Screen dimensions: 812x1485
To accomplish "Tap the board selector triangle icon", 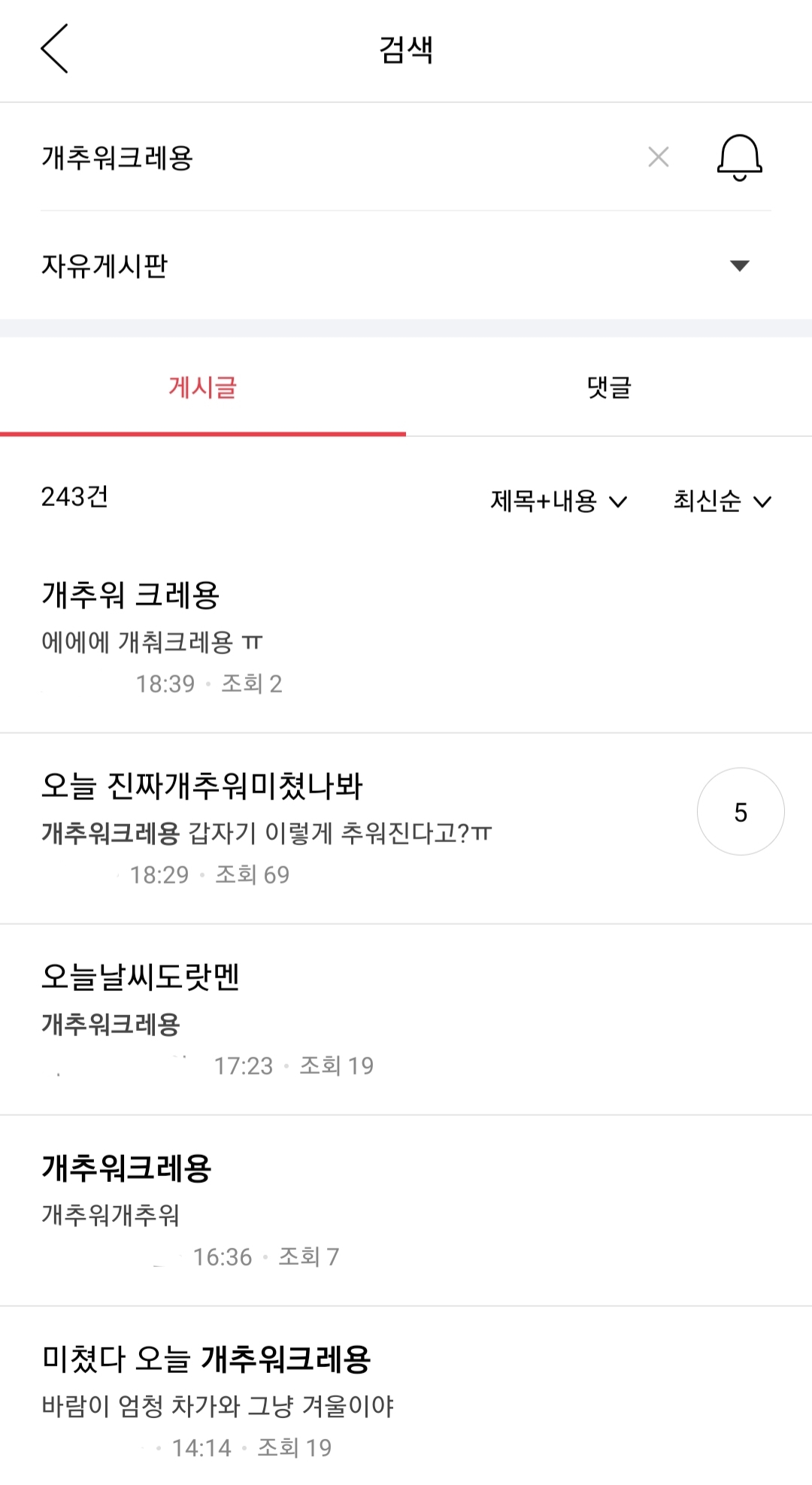I will (x=740, y=266).
